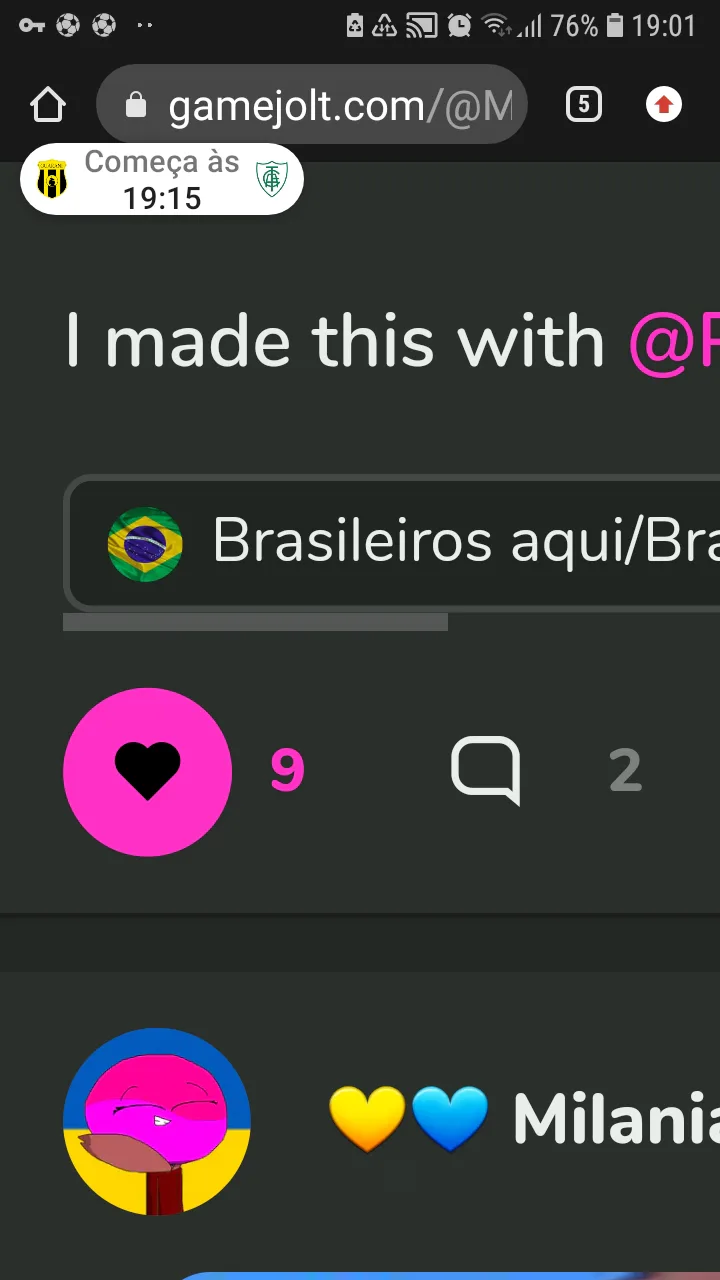
Task: Tap the red update arrow icon
Action: click(664, 105)
